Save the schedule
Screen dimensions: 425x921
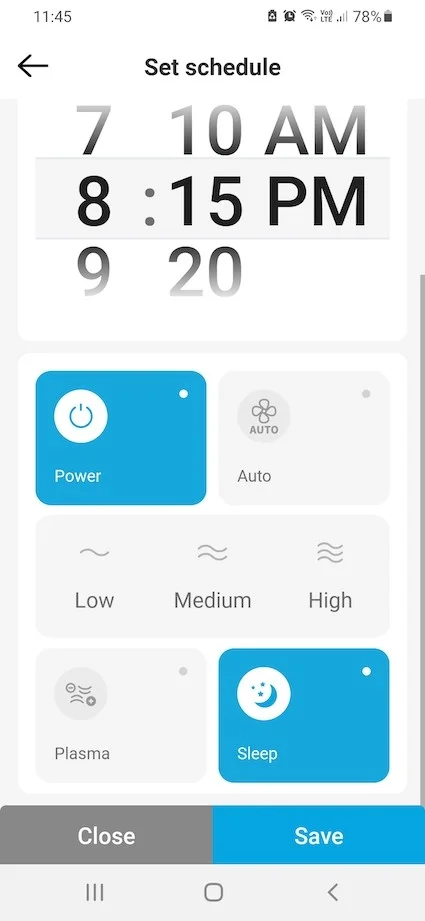(319, 835)
